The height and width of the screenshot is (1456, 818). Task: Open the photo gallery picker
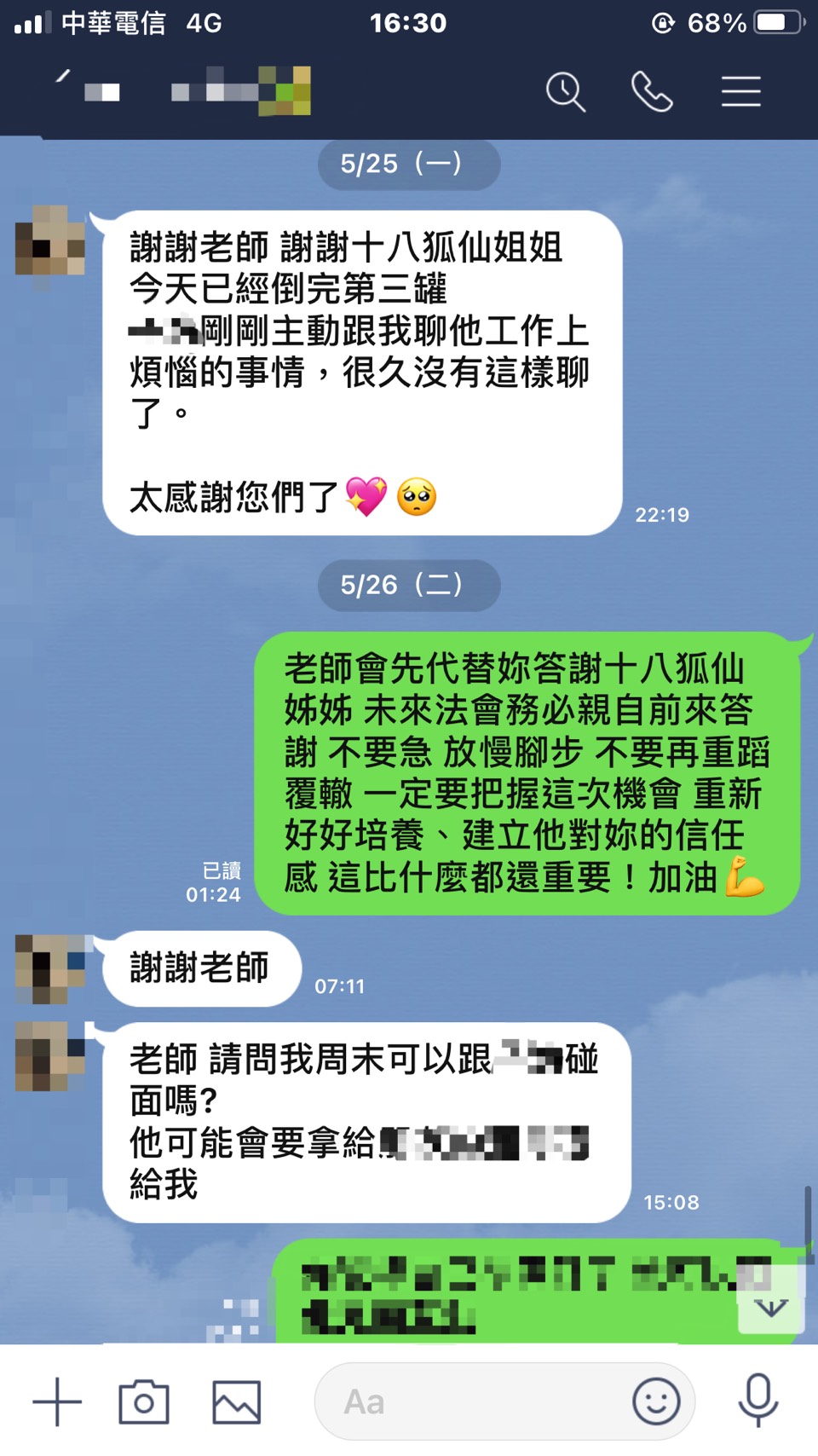pyautogui.click(x=236, y=1401)
